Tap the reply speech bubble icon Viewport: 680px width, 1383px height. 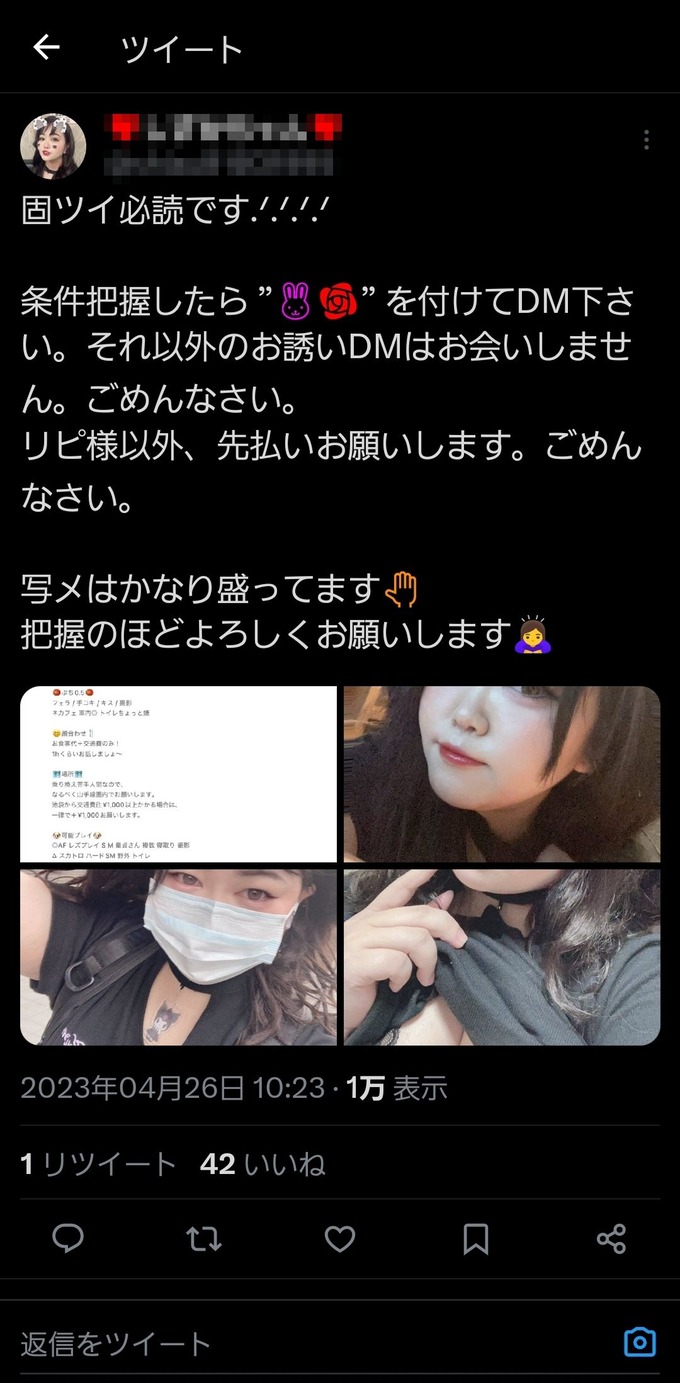(x=68, y=1239)
